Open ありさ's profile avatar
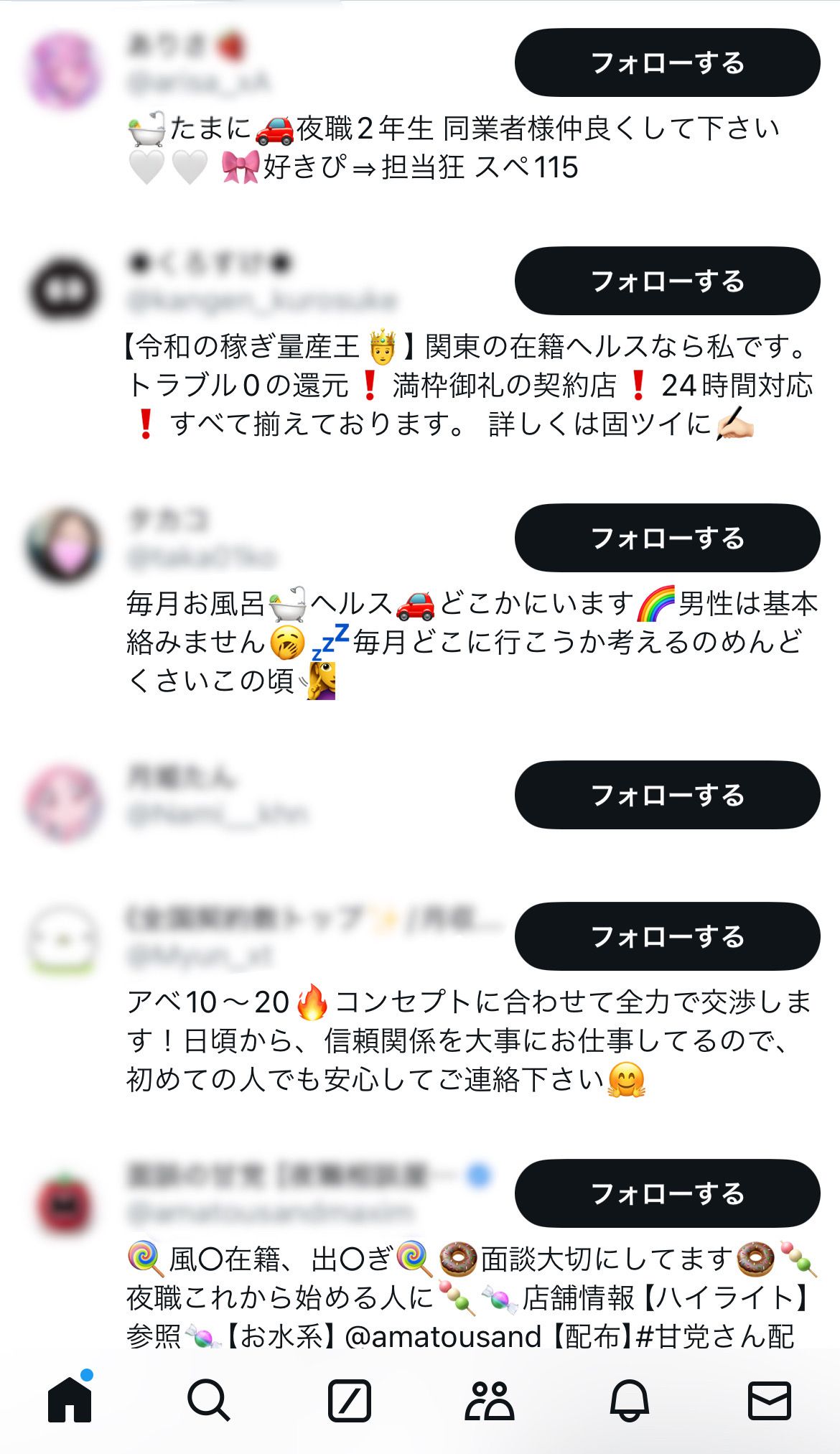This screenshot has width=840, height=1454. tap(63, 68)
